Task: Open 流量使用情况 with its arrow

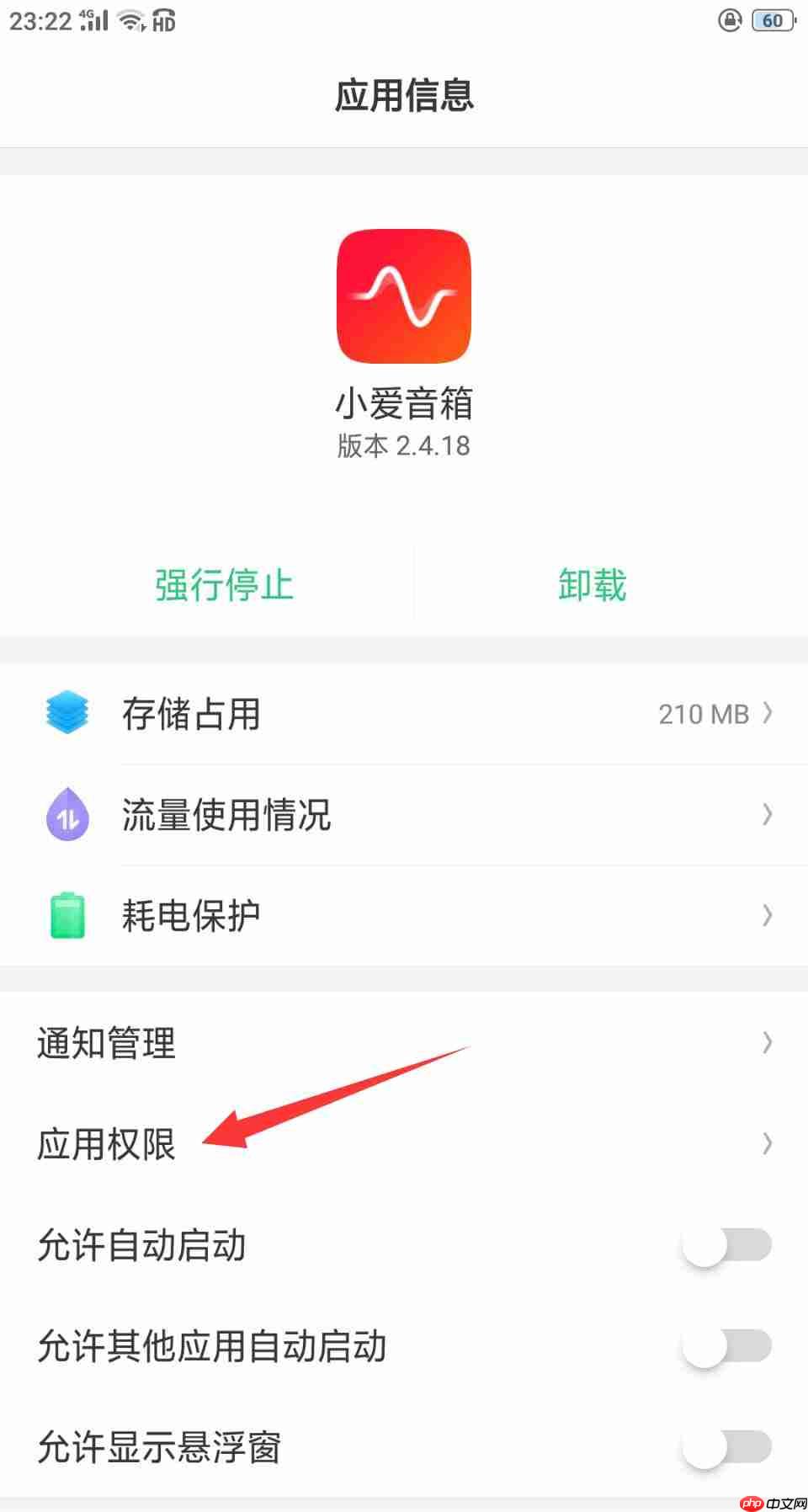Action: [768, 814]
